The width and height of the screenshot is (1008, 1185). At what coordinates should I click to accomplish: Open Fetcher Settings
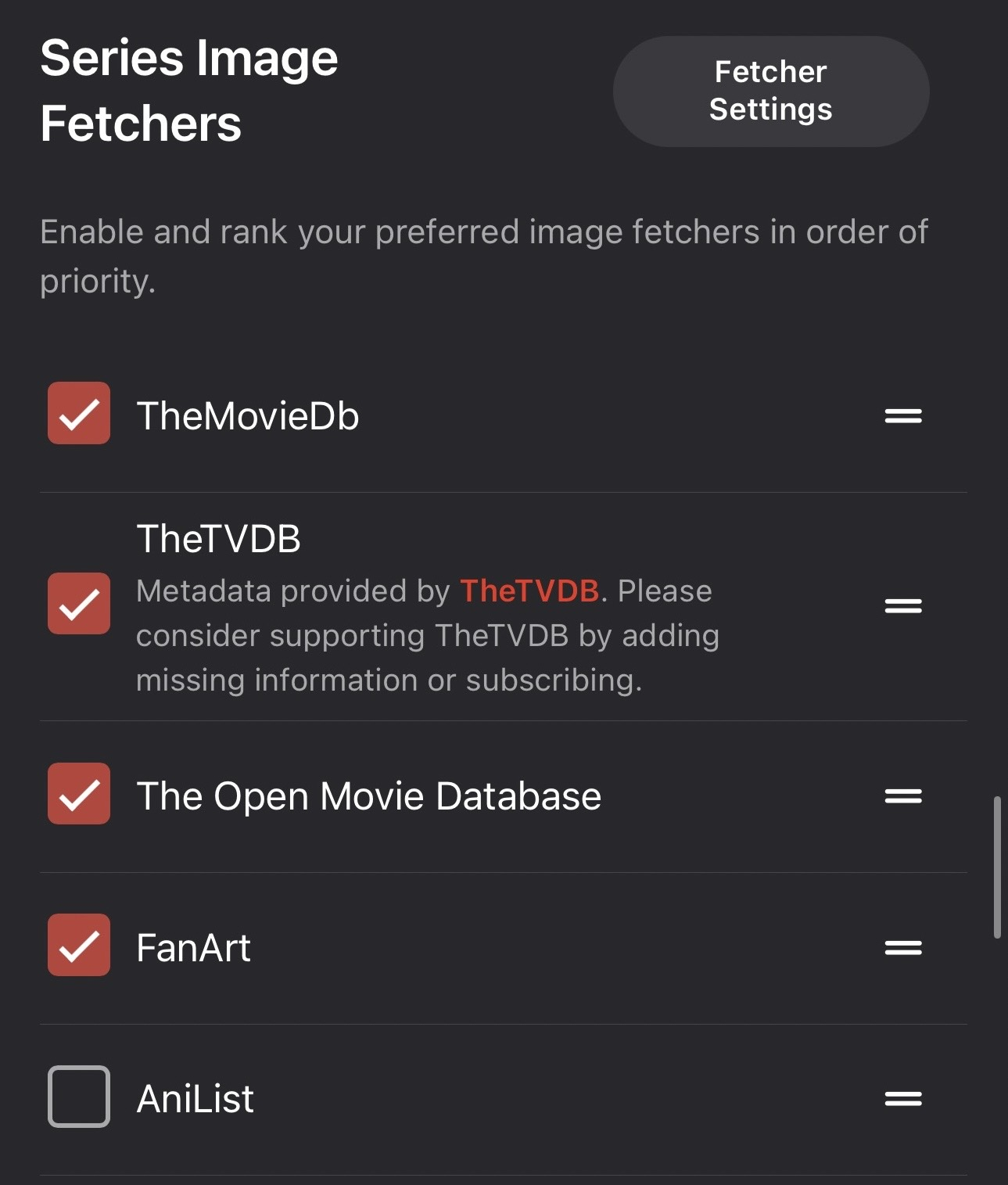pyautogui.click(x=770, y=91)
